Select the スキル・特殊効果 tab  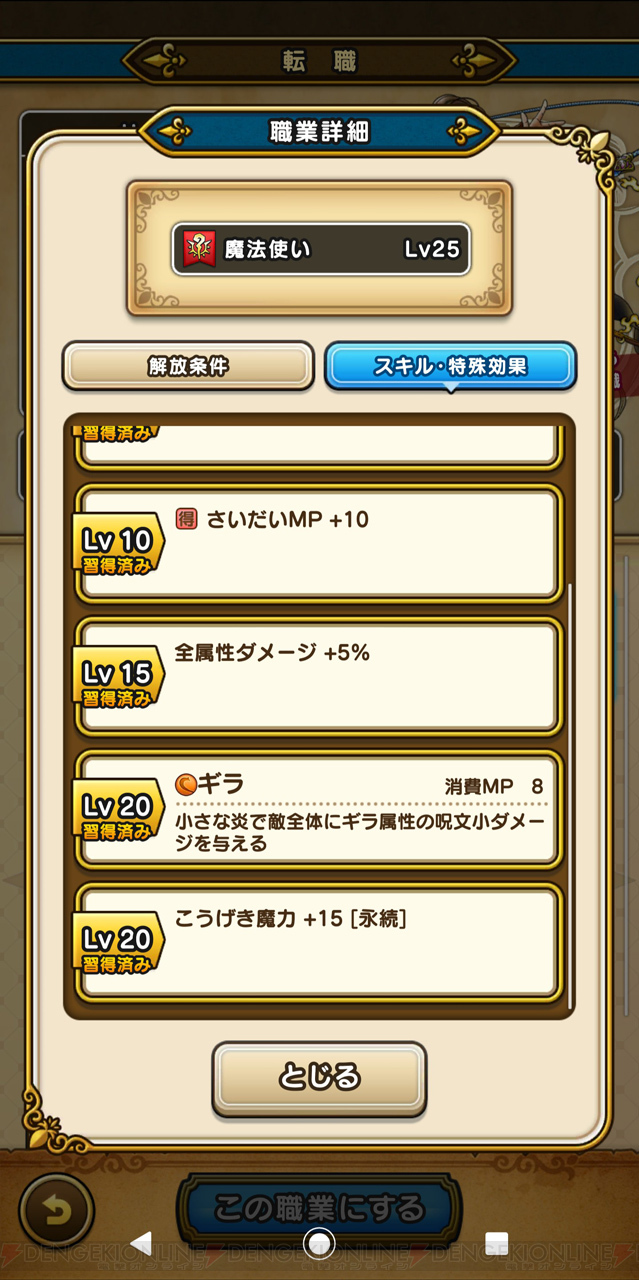450,366
